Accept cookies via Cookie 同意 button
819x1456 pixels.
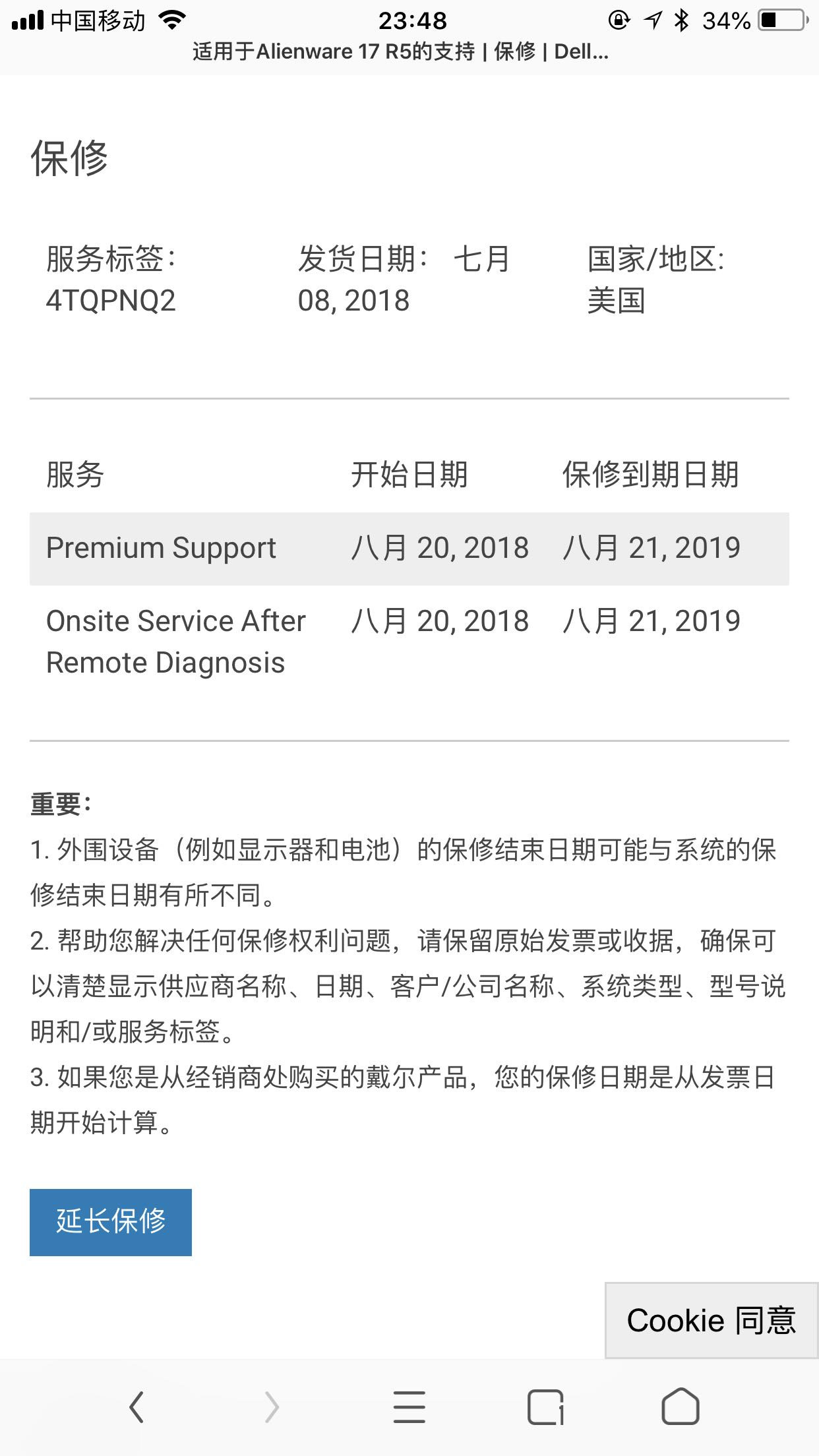pos(712,1320)
